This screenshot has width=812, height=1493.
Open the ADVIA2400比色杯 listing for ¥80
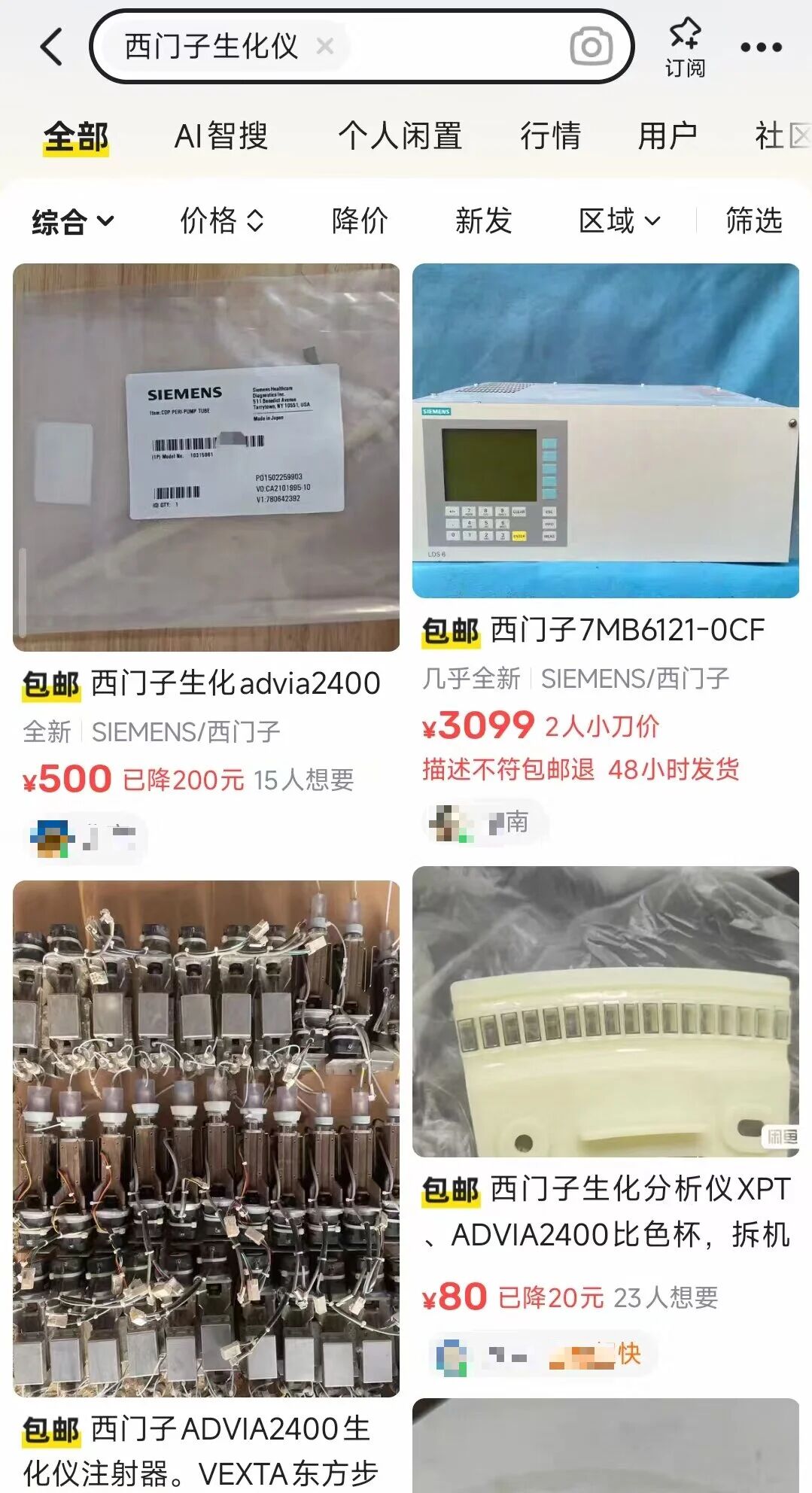(x=605, y=1012)
